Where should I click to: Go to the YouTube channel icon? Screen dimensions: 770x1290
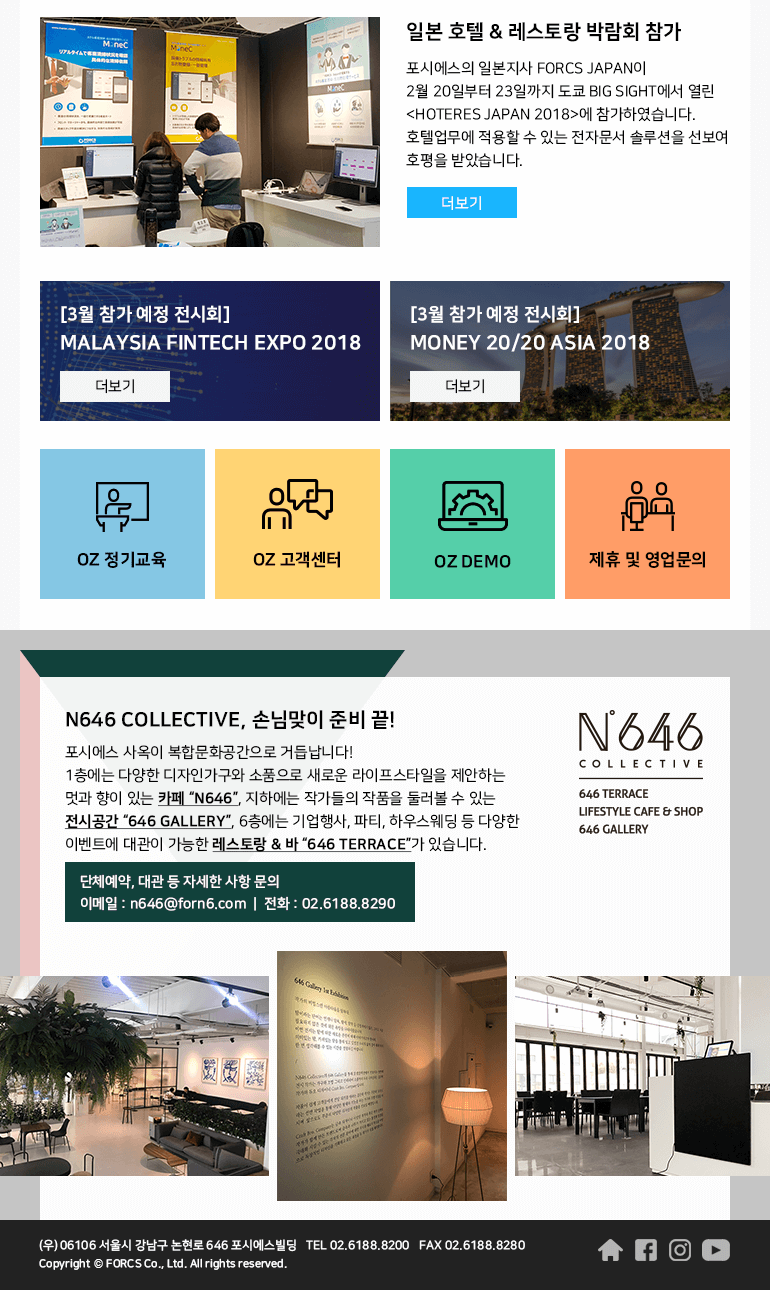pos(716,1250)
